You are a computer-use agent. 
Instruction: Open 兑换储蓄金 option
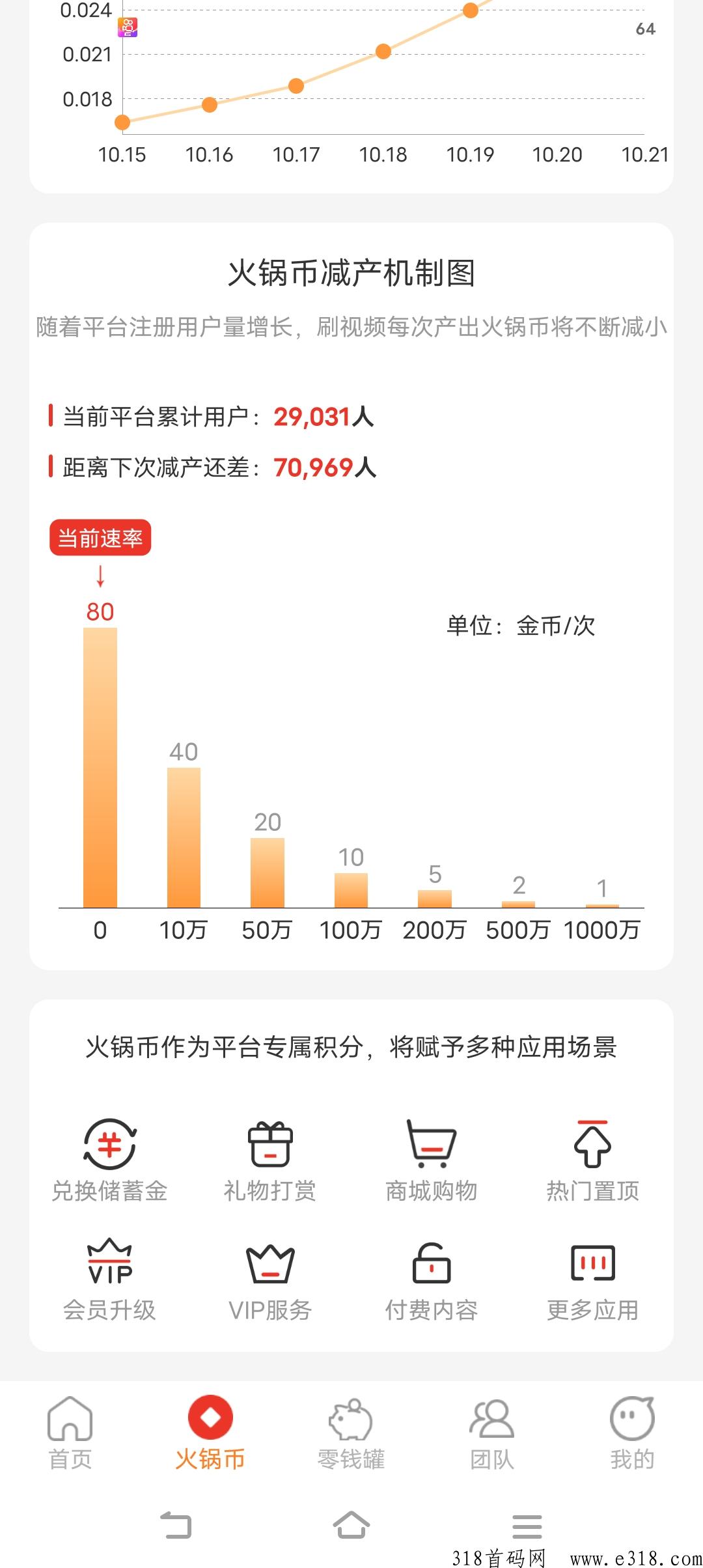[x=109, y=1160]
